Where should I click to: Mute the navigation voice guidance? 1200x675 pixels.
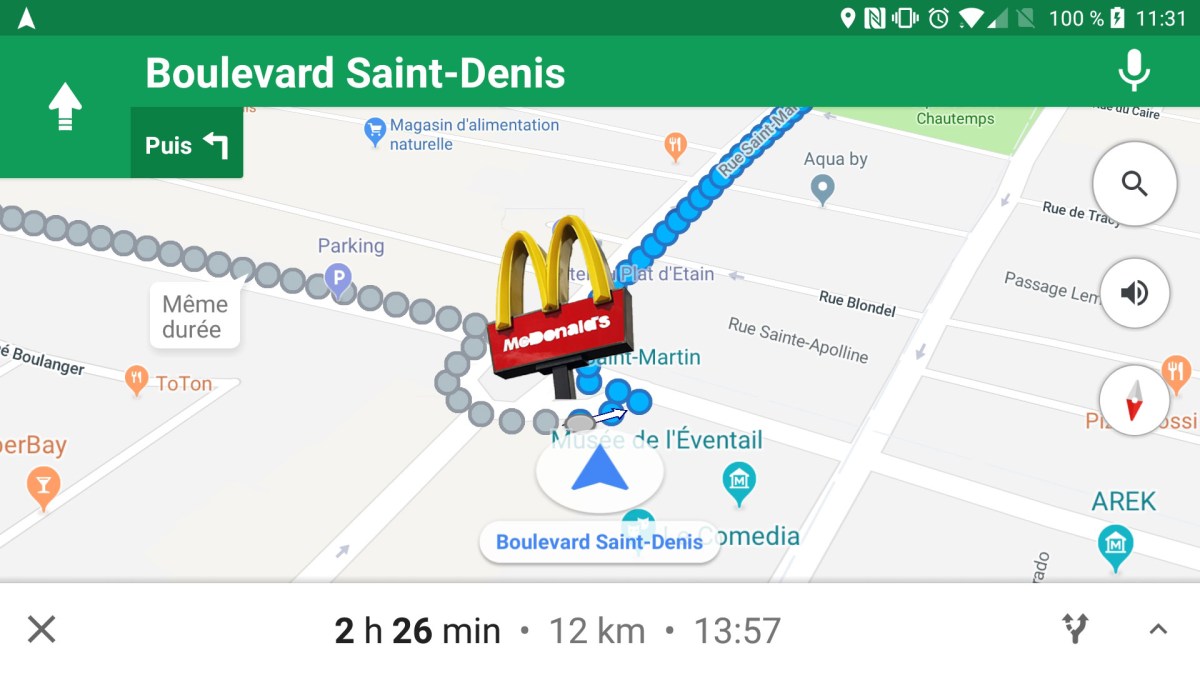tap(1134, 293)
